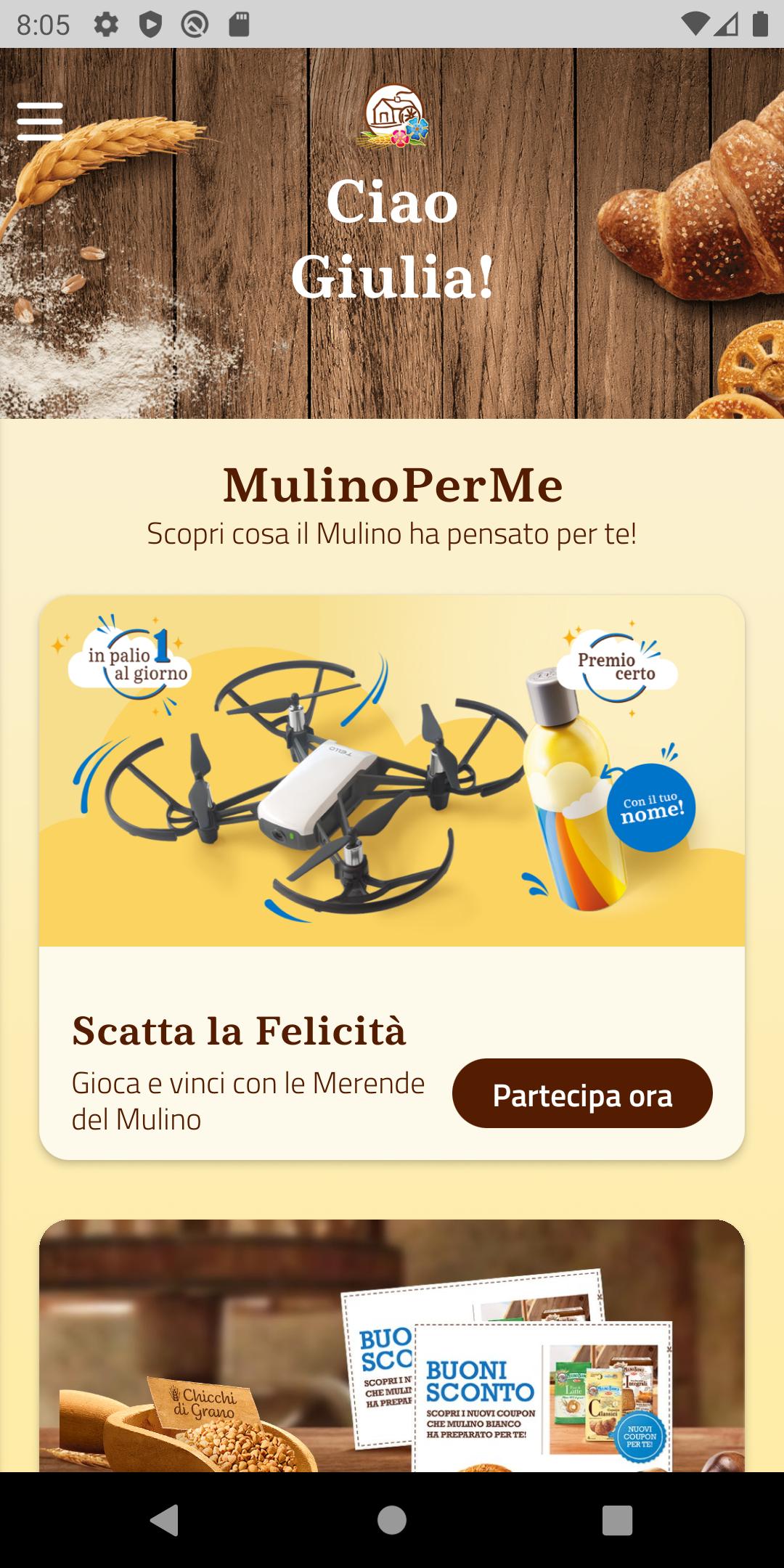Tap the settings gear in the status bar
The width and height of the screenshot is (784, 1568).
tap(105, 24)
